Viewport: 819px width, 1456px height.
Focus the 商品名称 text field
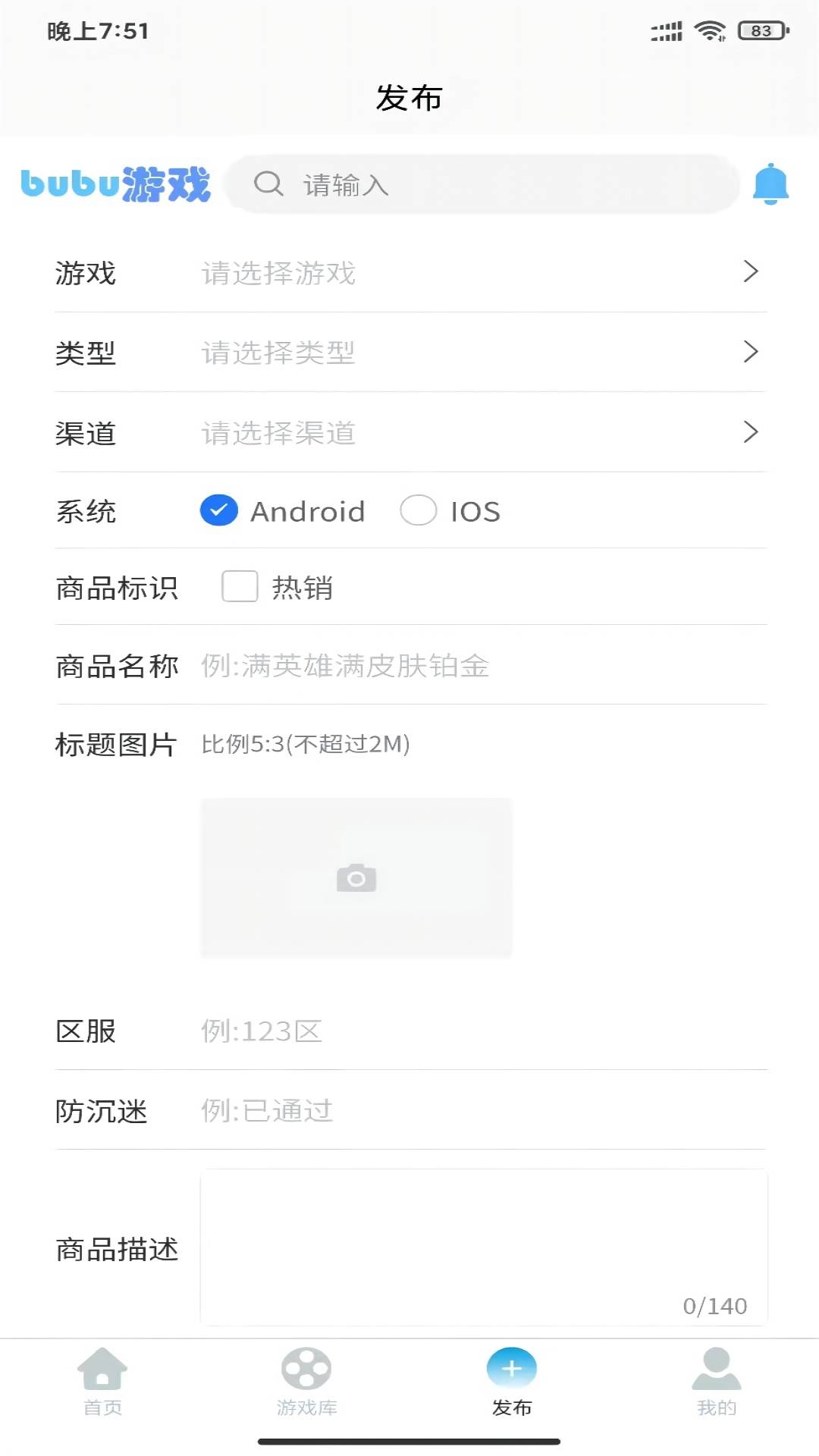click(x=483, y=666)
